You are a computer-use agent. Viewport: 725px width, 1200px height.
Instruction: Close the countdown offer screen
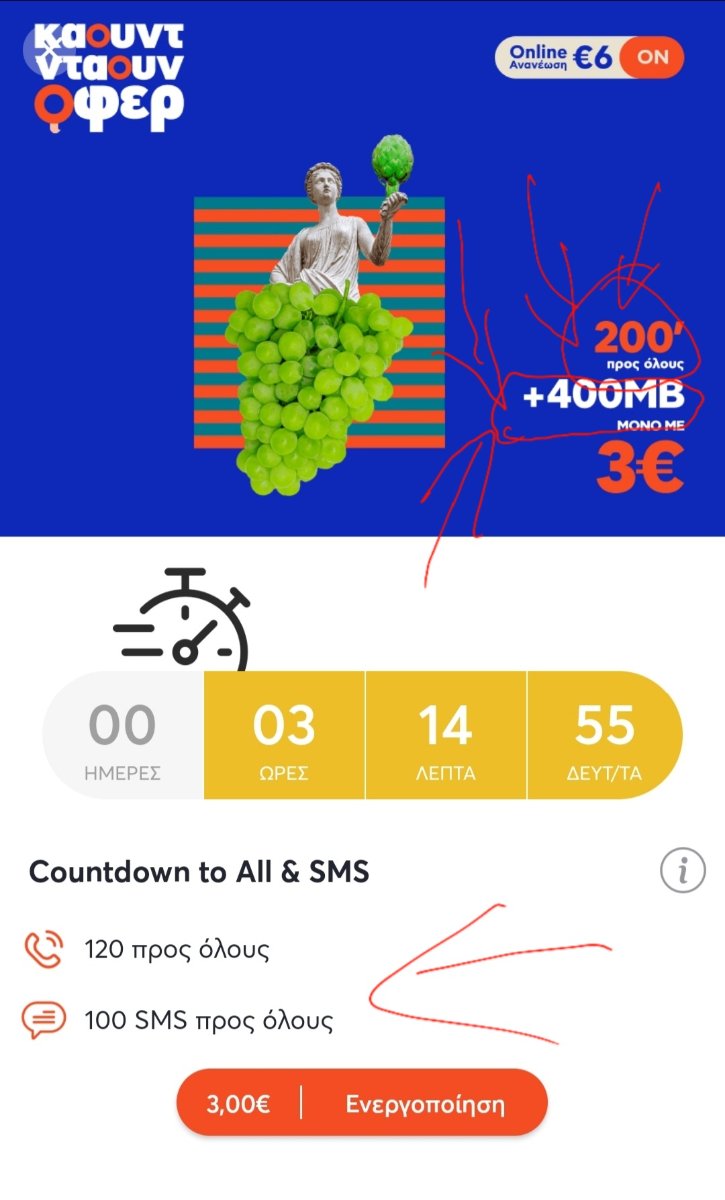coord(49,47)
